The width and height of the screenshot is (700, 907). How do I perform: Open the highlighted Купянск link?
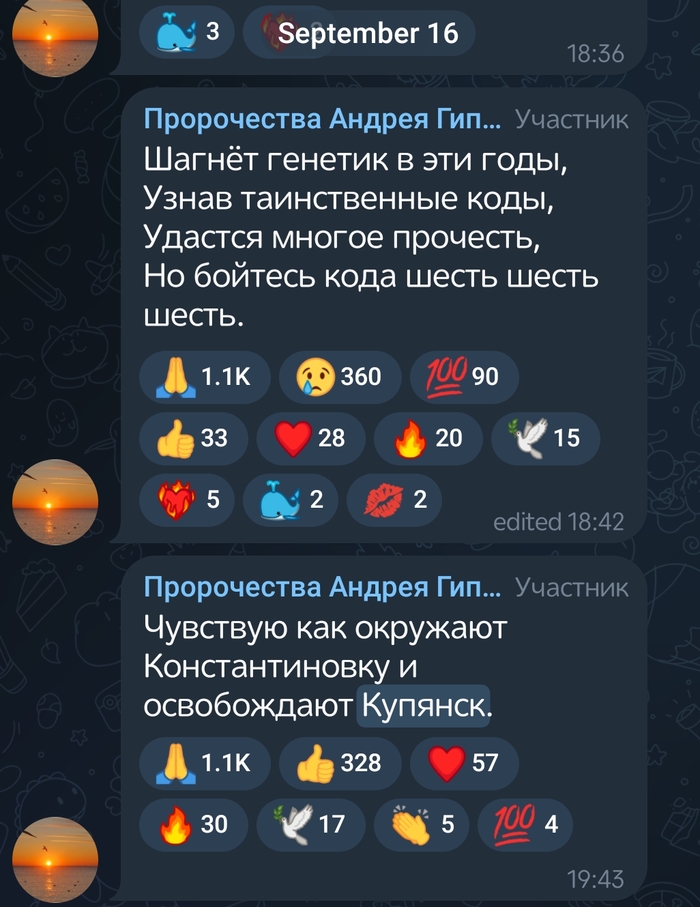point(425,705)
